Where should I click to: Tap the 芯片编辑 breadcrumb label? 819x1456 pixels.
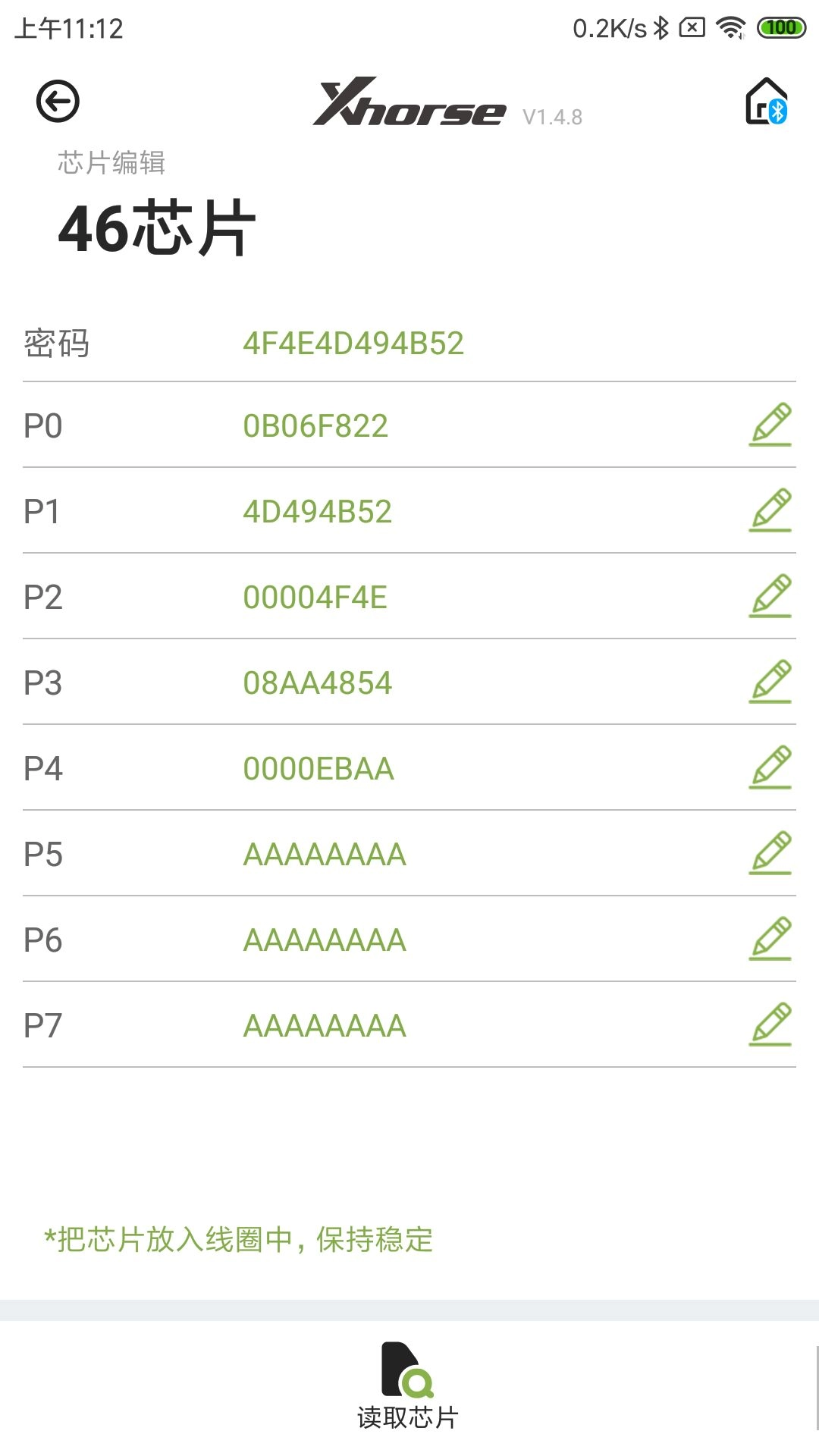tap(114, 162)
